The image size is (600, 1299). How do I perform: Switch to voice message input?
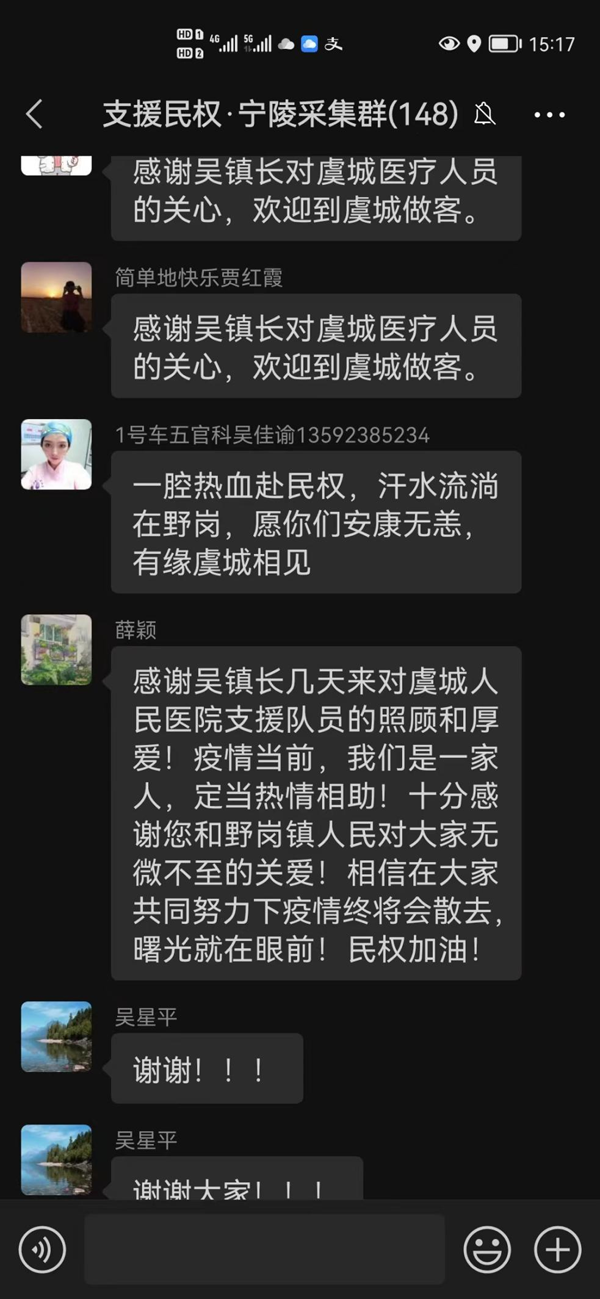click(42, 1249)
